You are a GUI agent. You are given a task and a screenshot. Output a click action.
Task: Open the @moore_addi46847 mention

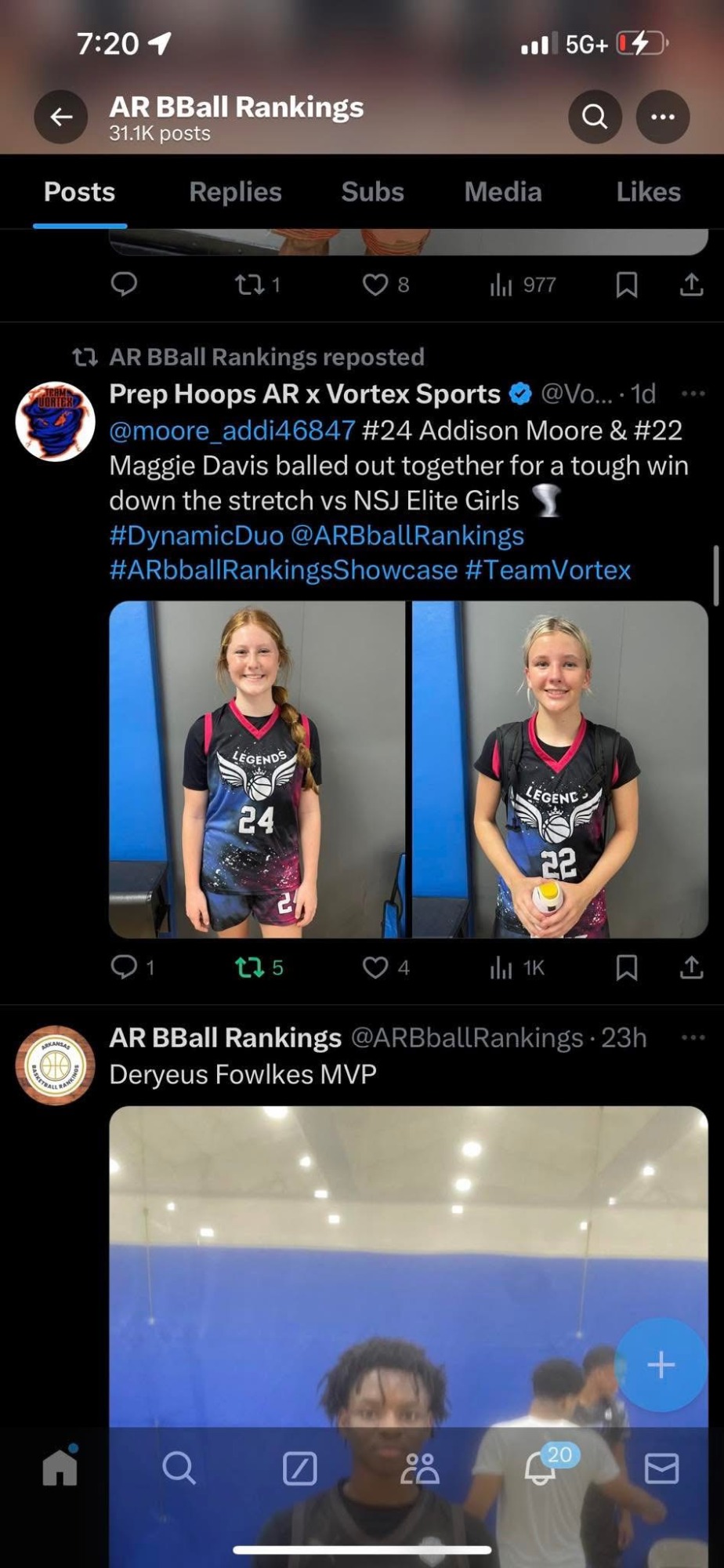[x=233, y=430]
